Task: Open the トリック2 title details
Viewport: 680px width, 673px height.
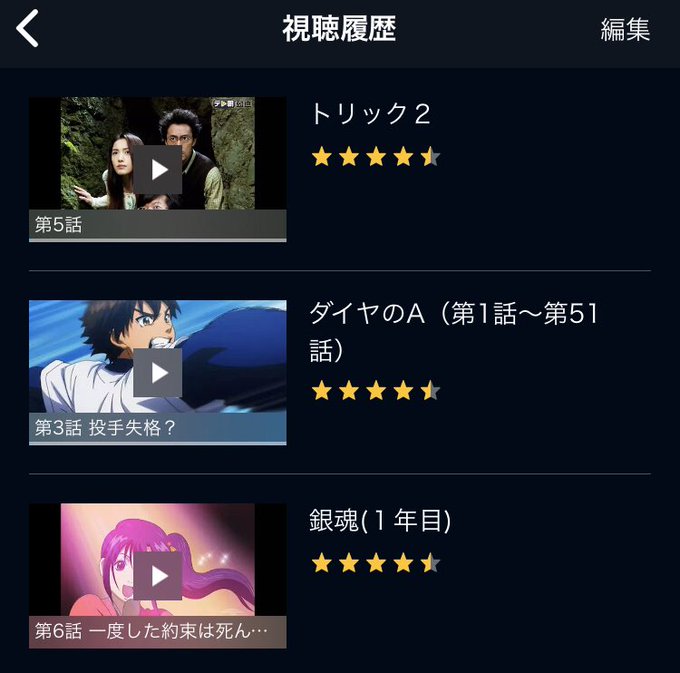Action: click(371, 114)
